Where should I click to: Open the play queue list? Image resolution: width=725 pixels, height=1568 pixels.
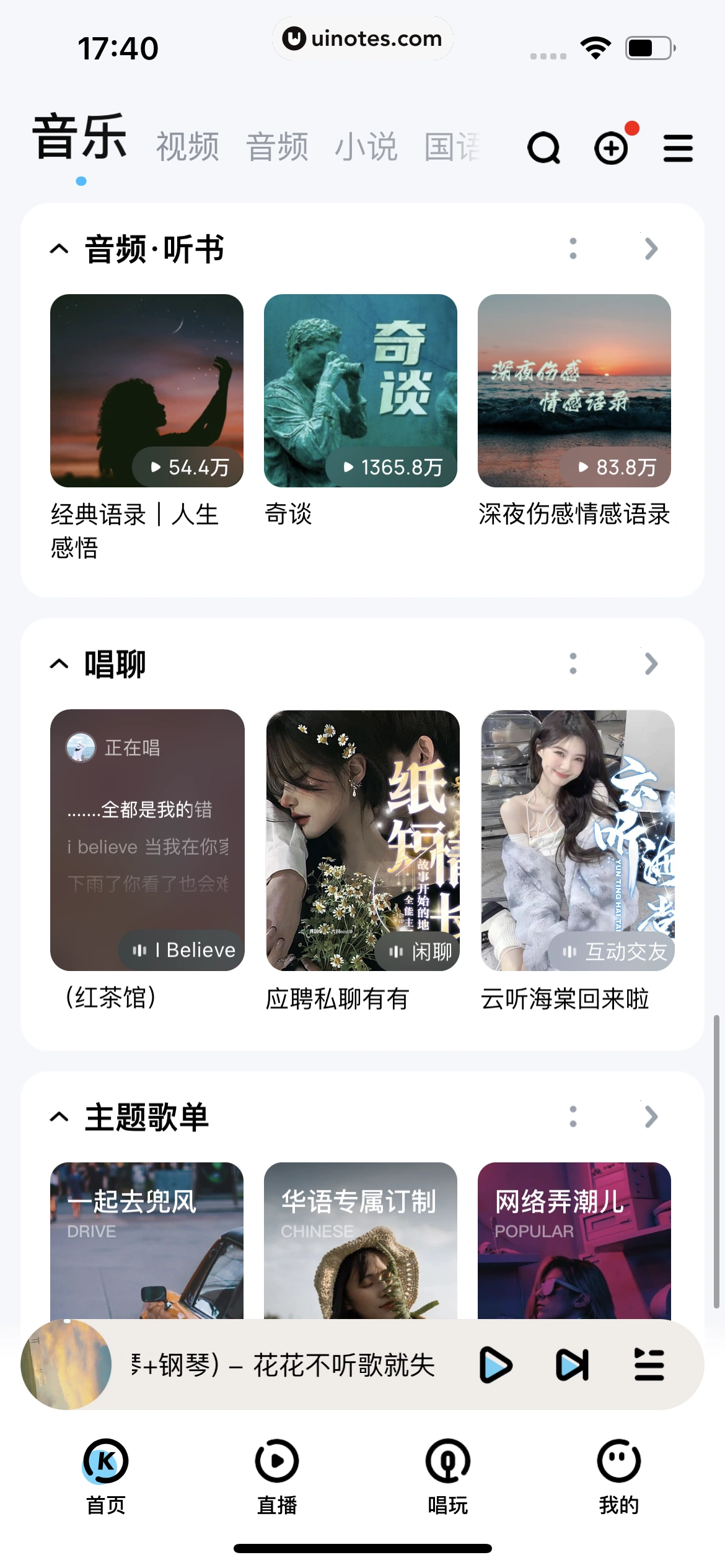pos(649,1365)
